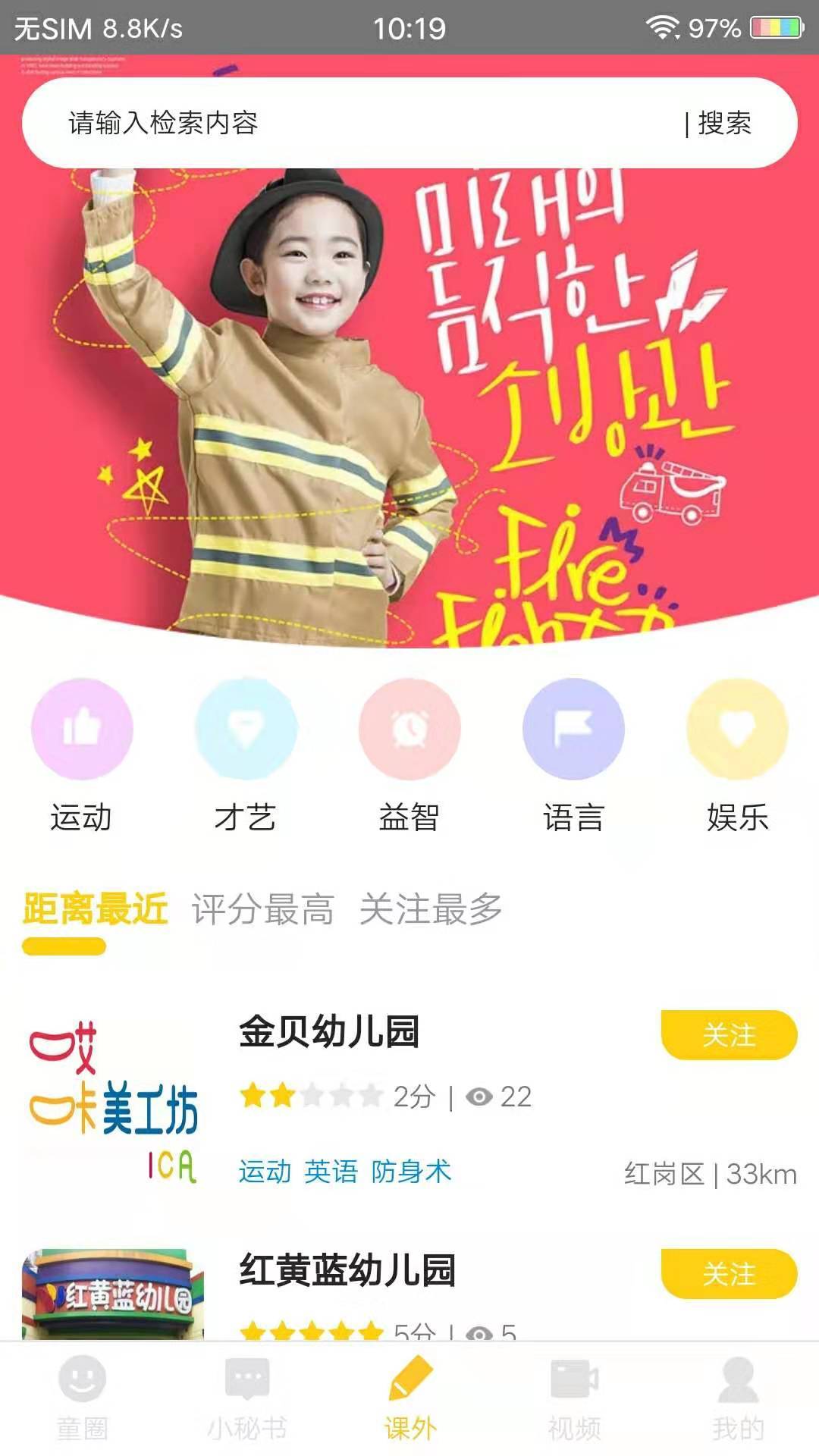The width and height of the screenshot is (819, 1456).
Task: Switch to the 关注最多 tab
Action: click(x=431, y=908)
